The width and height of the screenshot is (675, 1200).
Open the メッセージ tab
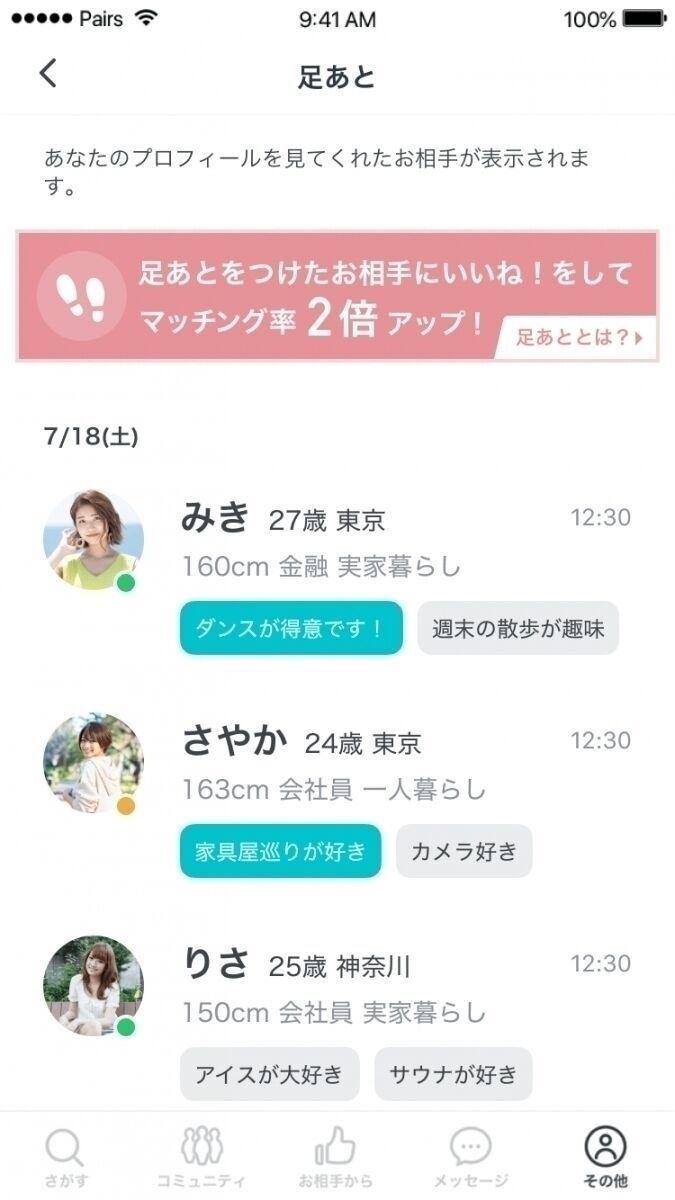point(470,1158)
